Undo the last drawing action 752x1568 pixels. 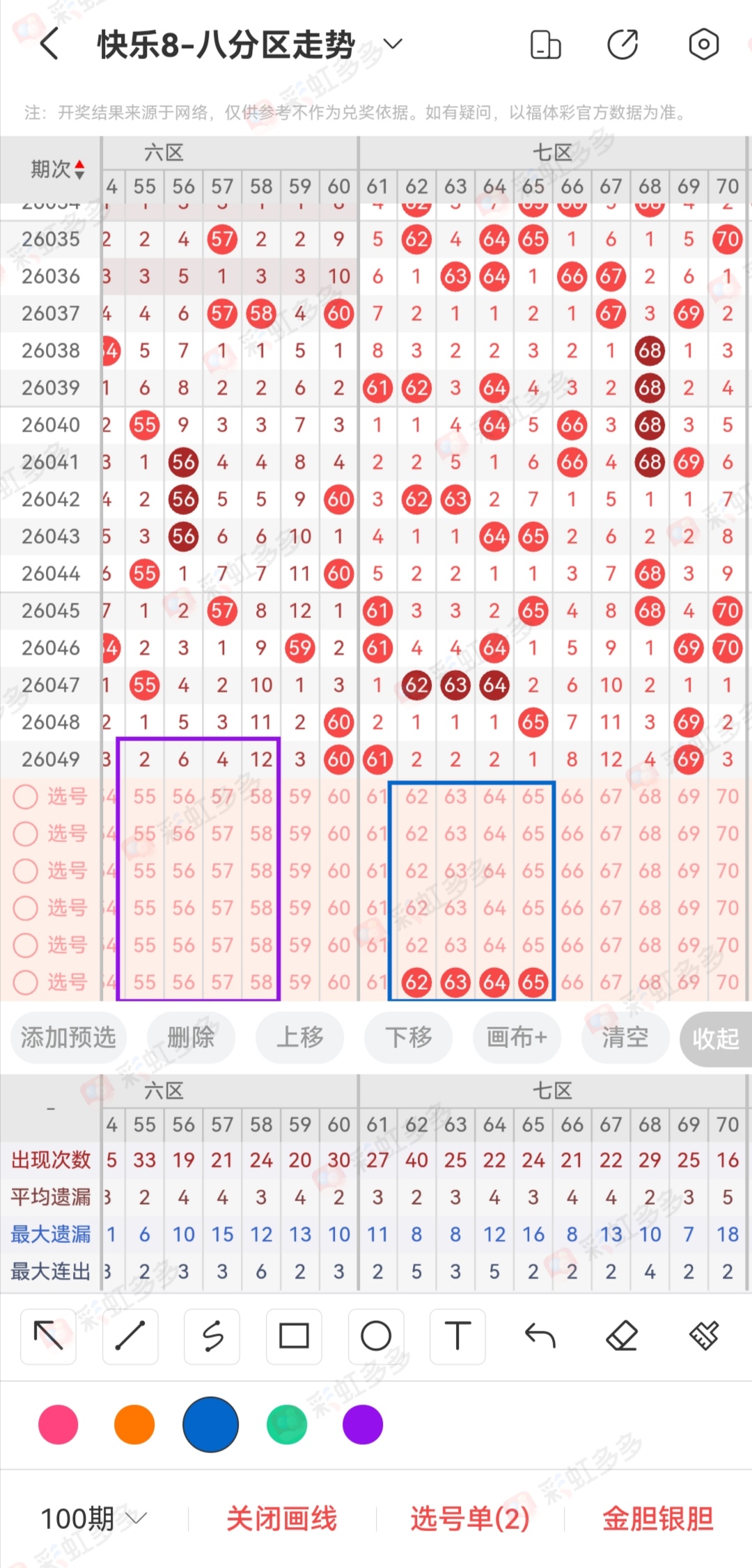pyautogui.click(x=540, y=1336)
